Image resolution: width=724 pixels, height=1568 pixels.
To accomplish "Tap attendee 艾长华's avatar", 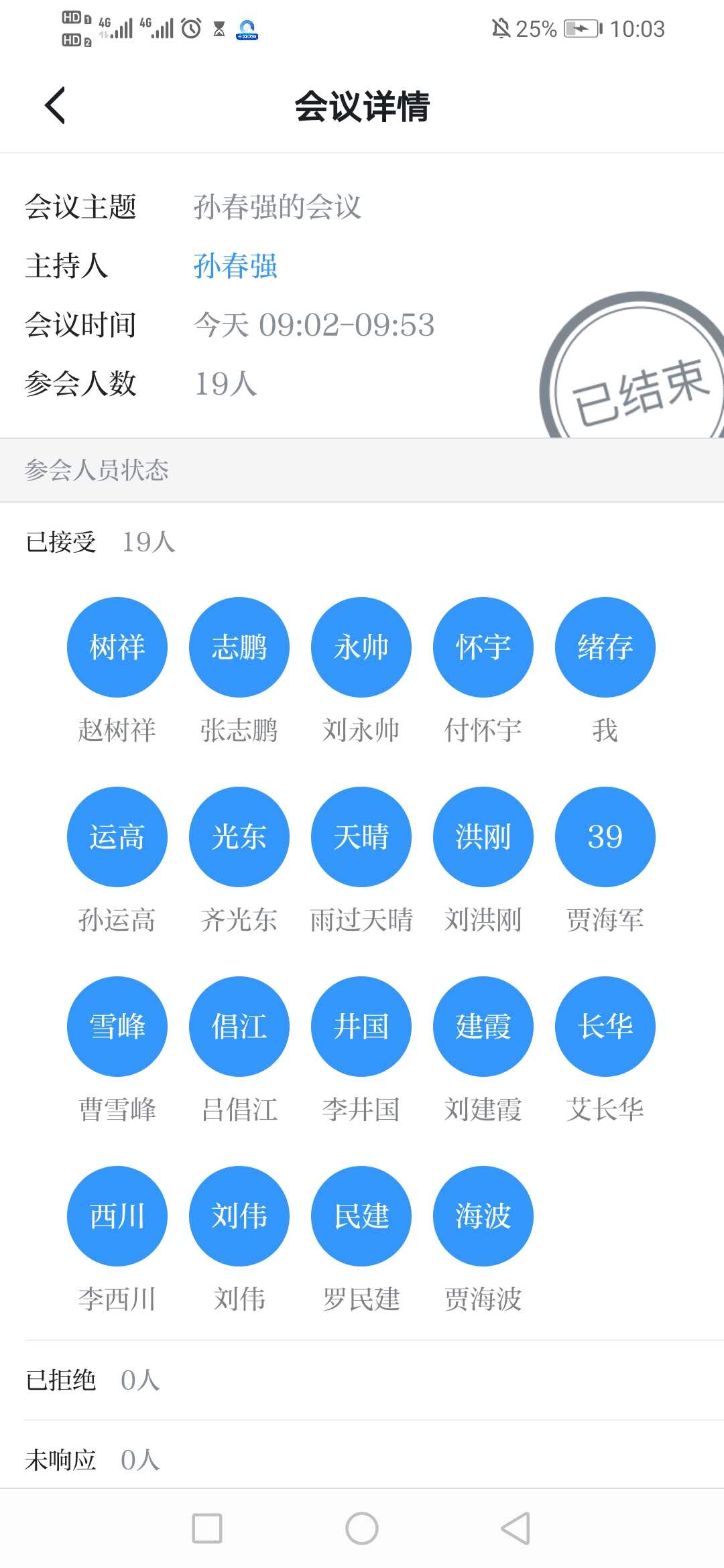I will (605, 1027).
